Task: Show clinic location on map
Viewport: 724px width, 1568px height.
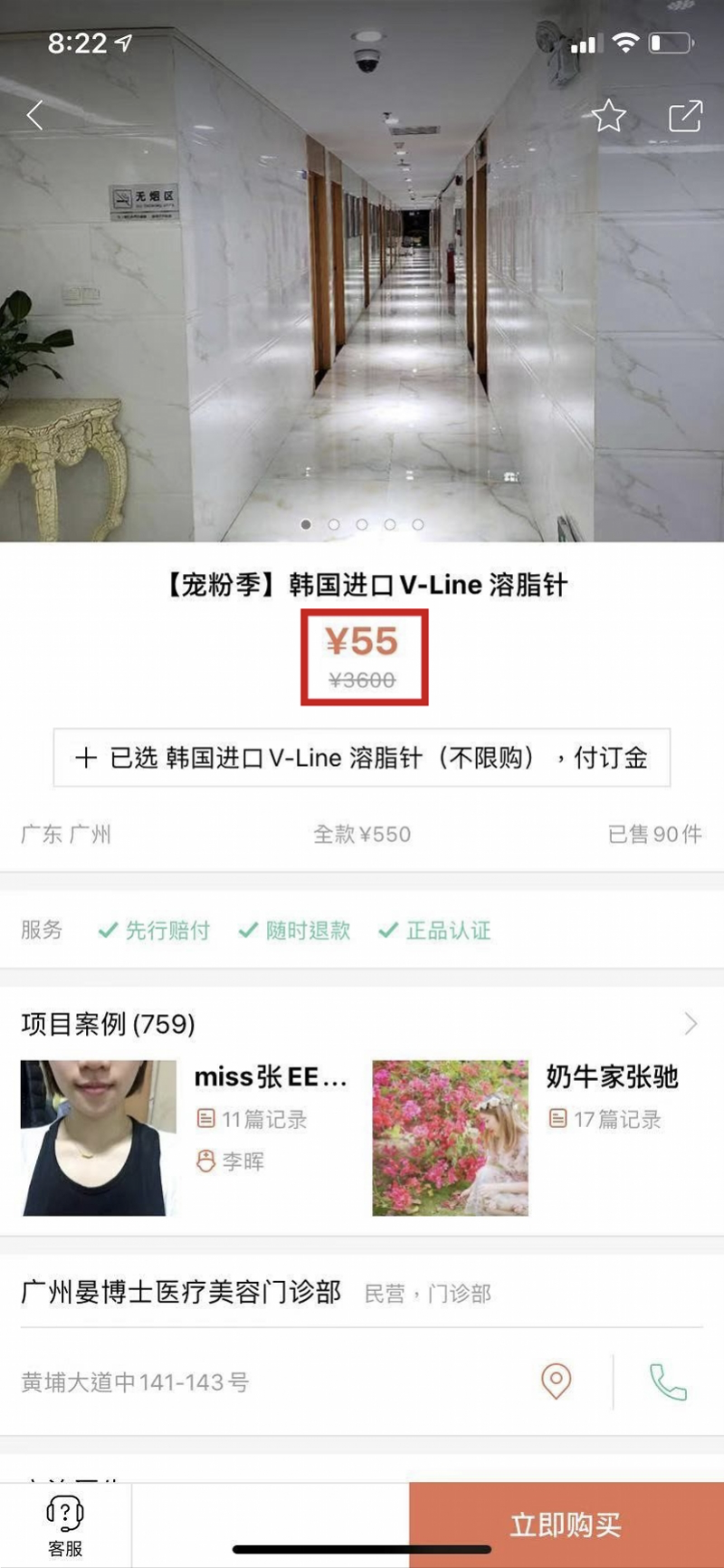Action: (556, 1382)
